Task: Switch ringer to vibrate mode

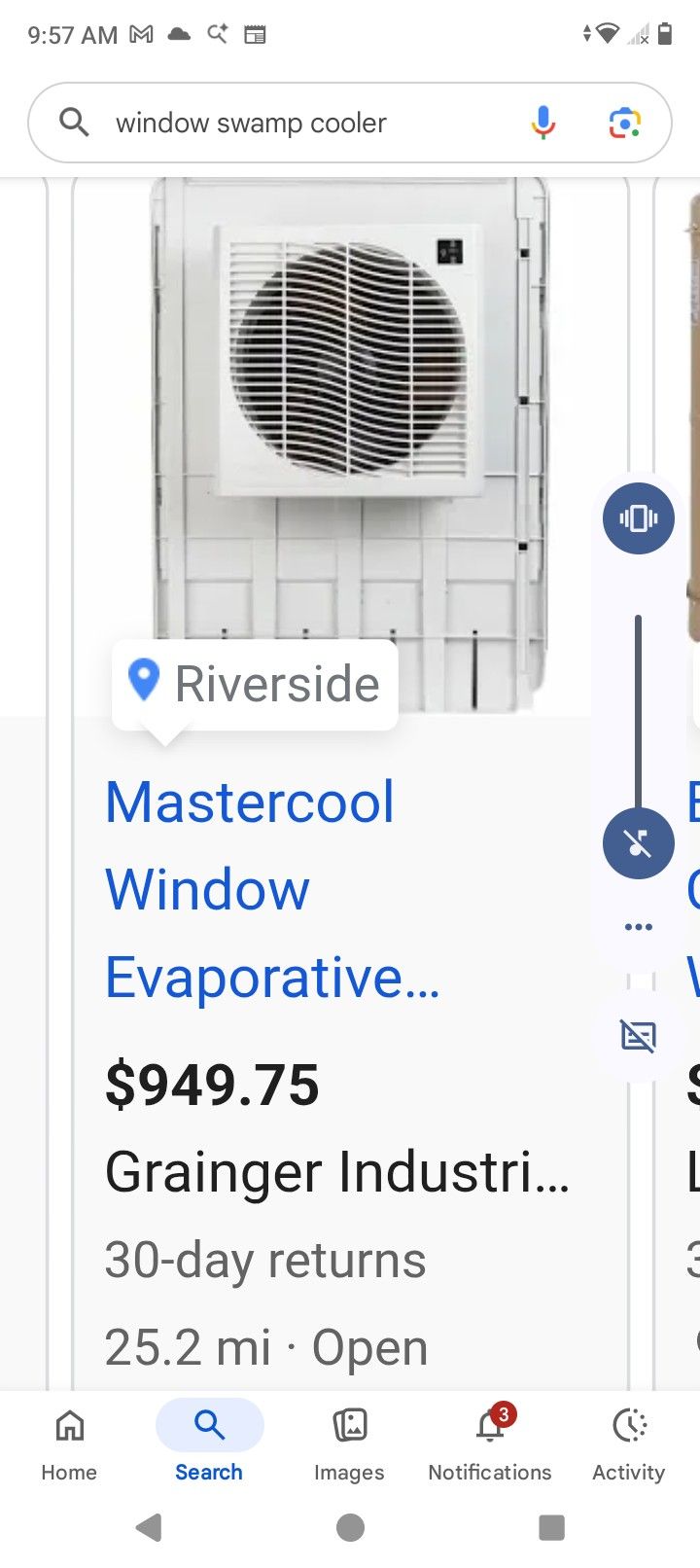Action: click(x=638, y=518)
